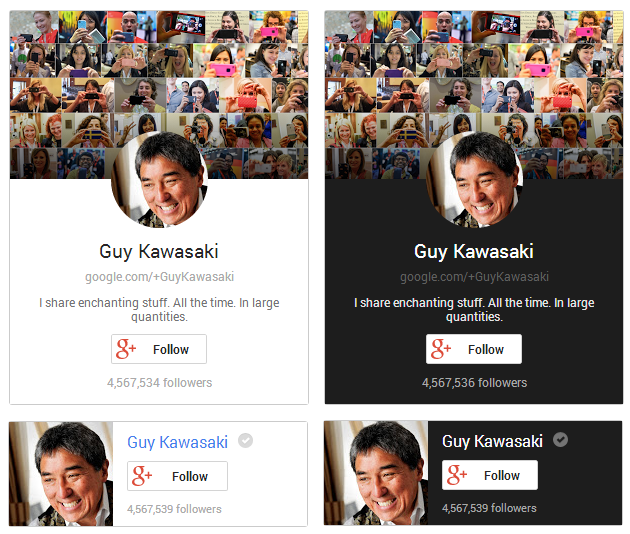Tap Follow in the small dark badge
This screenshot has width=630, height=534.
(490, 475)
